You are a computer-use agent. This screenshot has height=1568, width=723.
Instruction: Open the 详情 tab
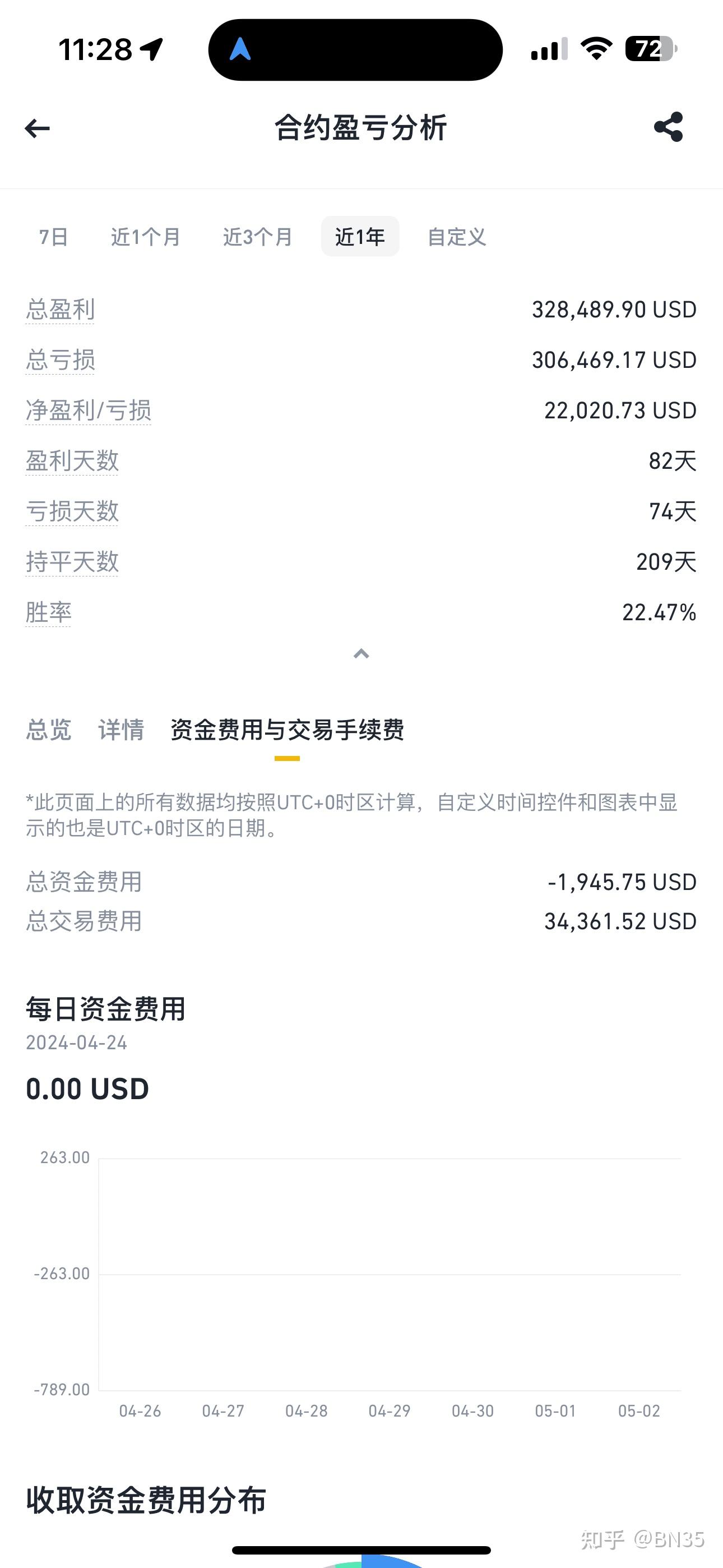tap(121, 729)
